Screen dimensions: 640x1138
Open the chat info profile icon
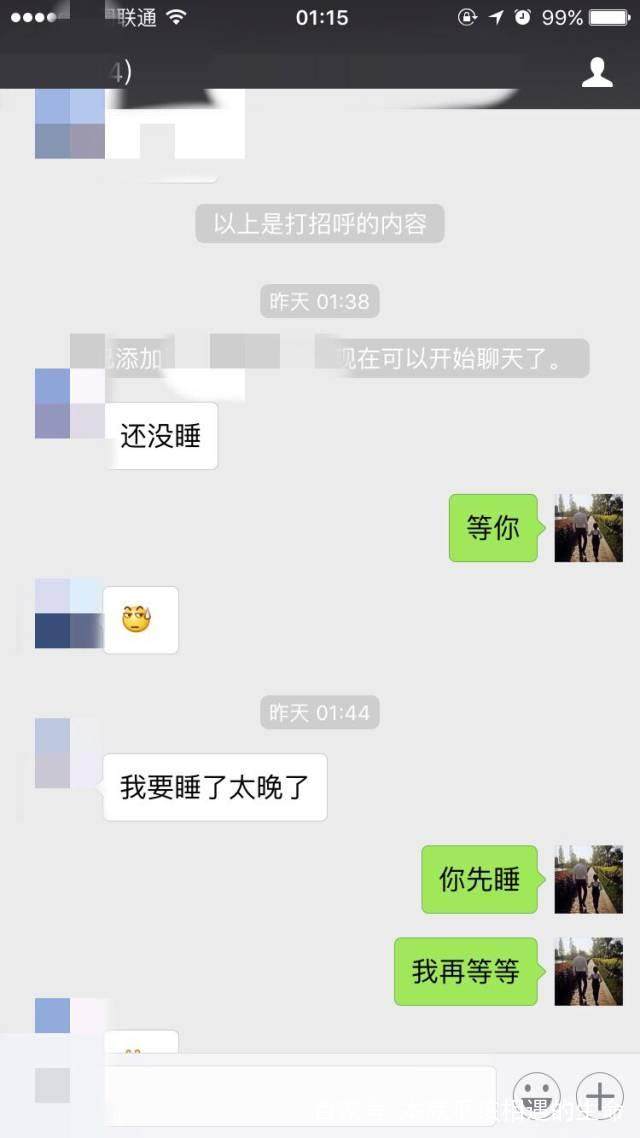(597, 72)
